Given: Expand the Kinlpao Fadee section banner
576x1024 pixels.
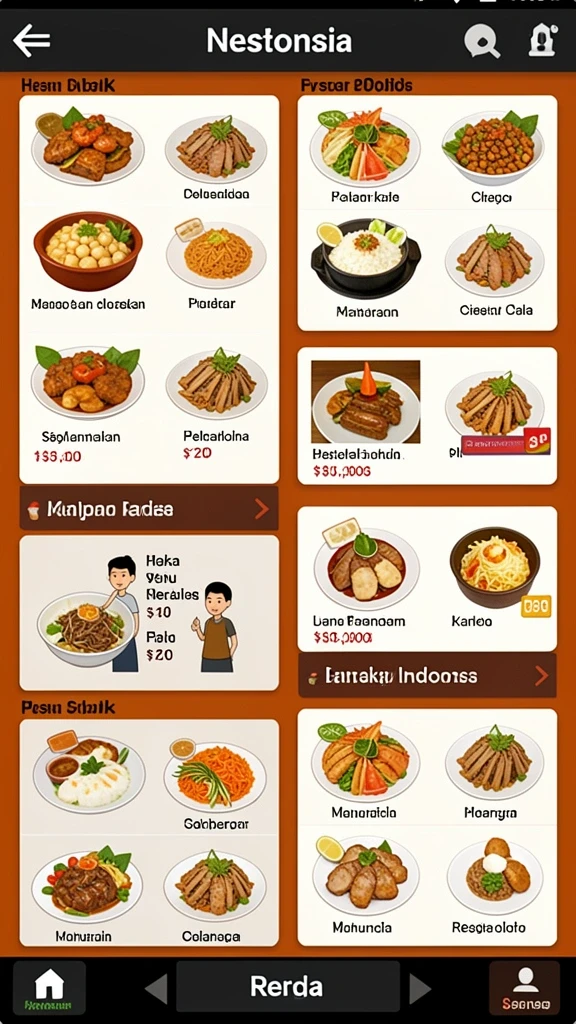Looking at the screenshot, I should click(149, 508).
